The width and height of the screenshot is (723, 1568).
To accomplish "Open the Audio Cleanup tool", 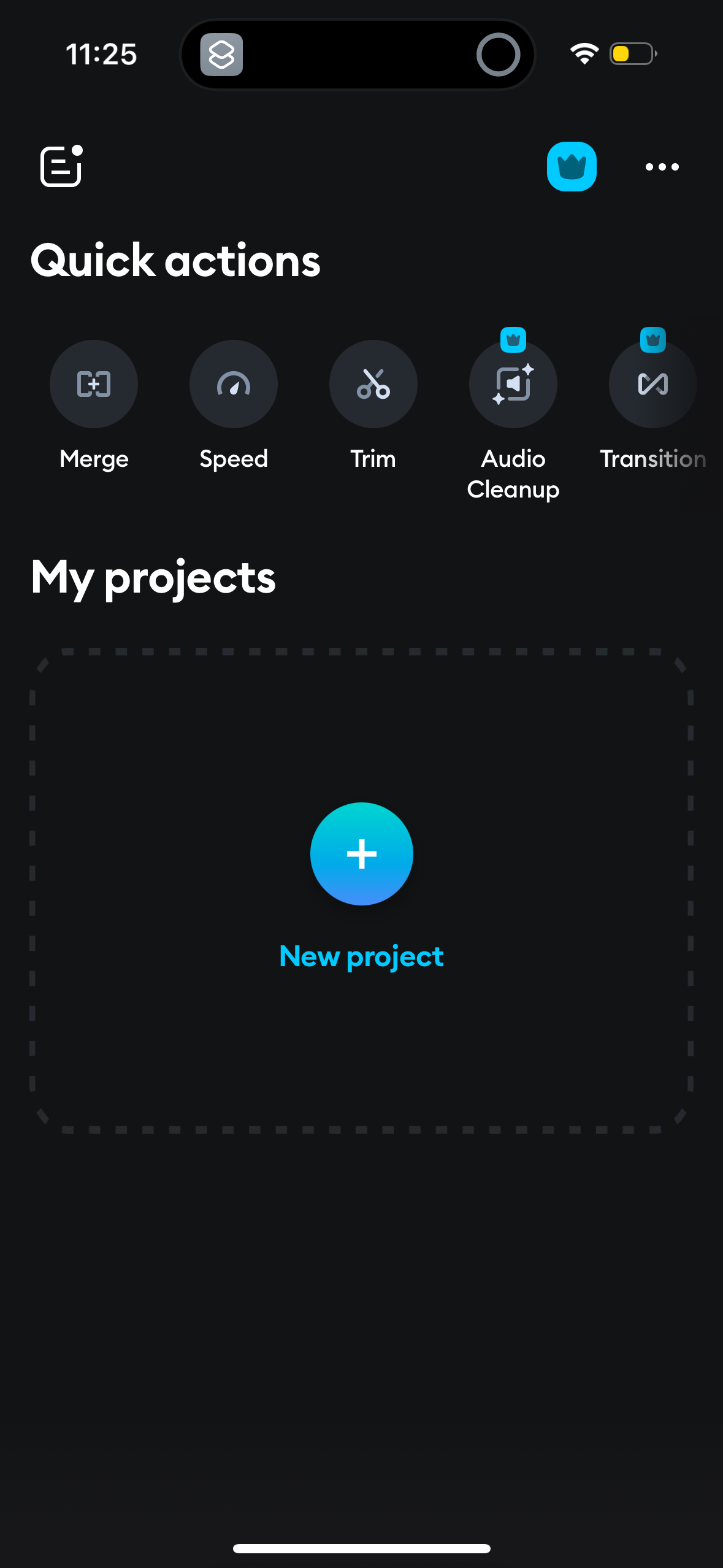I will [x=513, y=384].
